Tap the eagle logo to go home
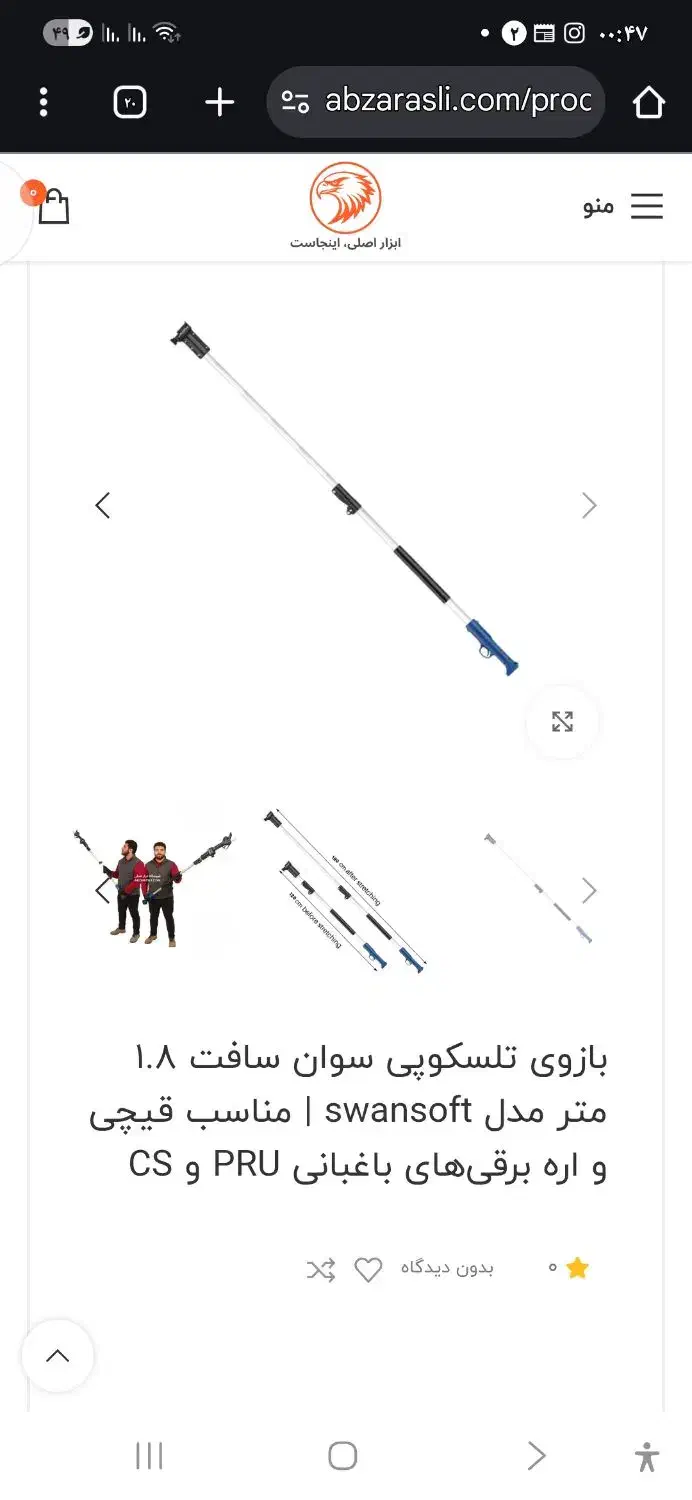 click(x=345, y=200)
